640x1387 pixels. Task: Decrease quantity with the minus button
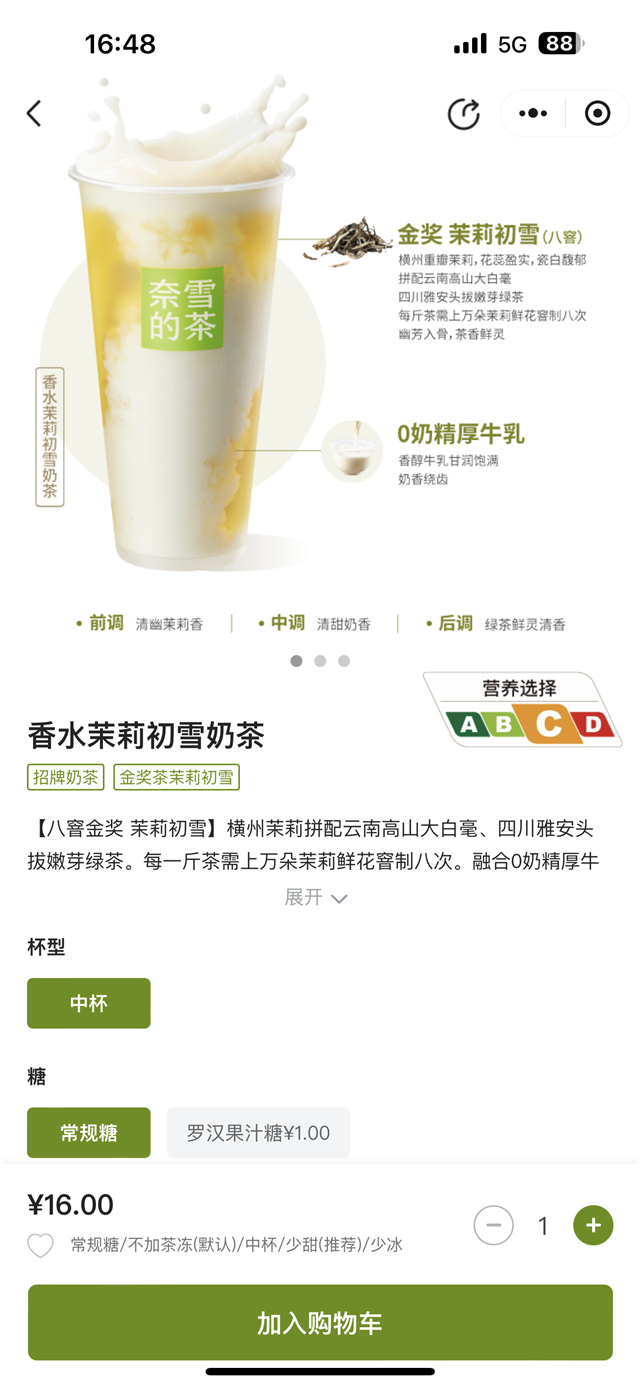coord(493,1225)
